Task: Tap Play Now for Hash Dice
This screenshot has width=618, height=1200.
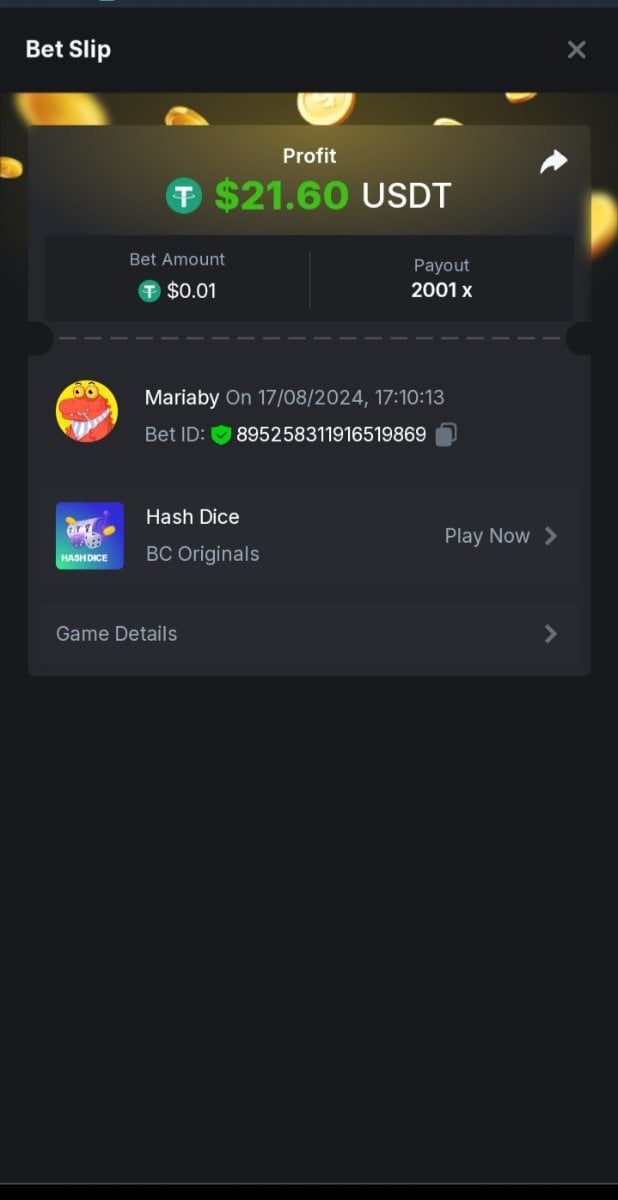Action: [x=500, y=536]
